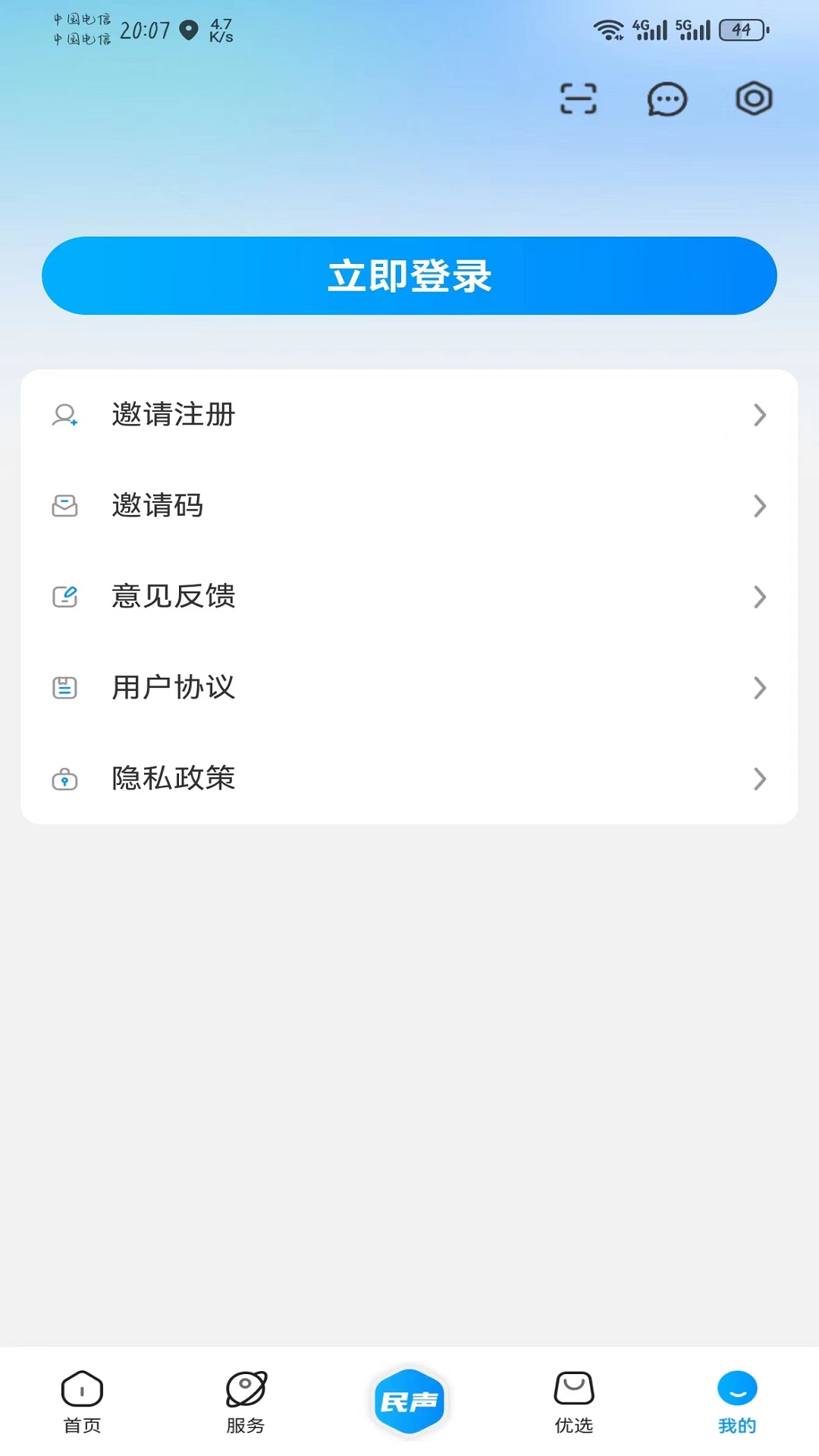Click the 用户协议 document icon
819x1456 pixels.
[x=65, y=688]
